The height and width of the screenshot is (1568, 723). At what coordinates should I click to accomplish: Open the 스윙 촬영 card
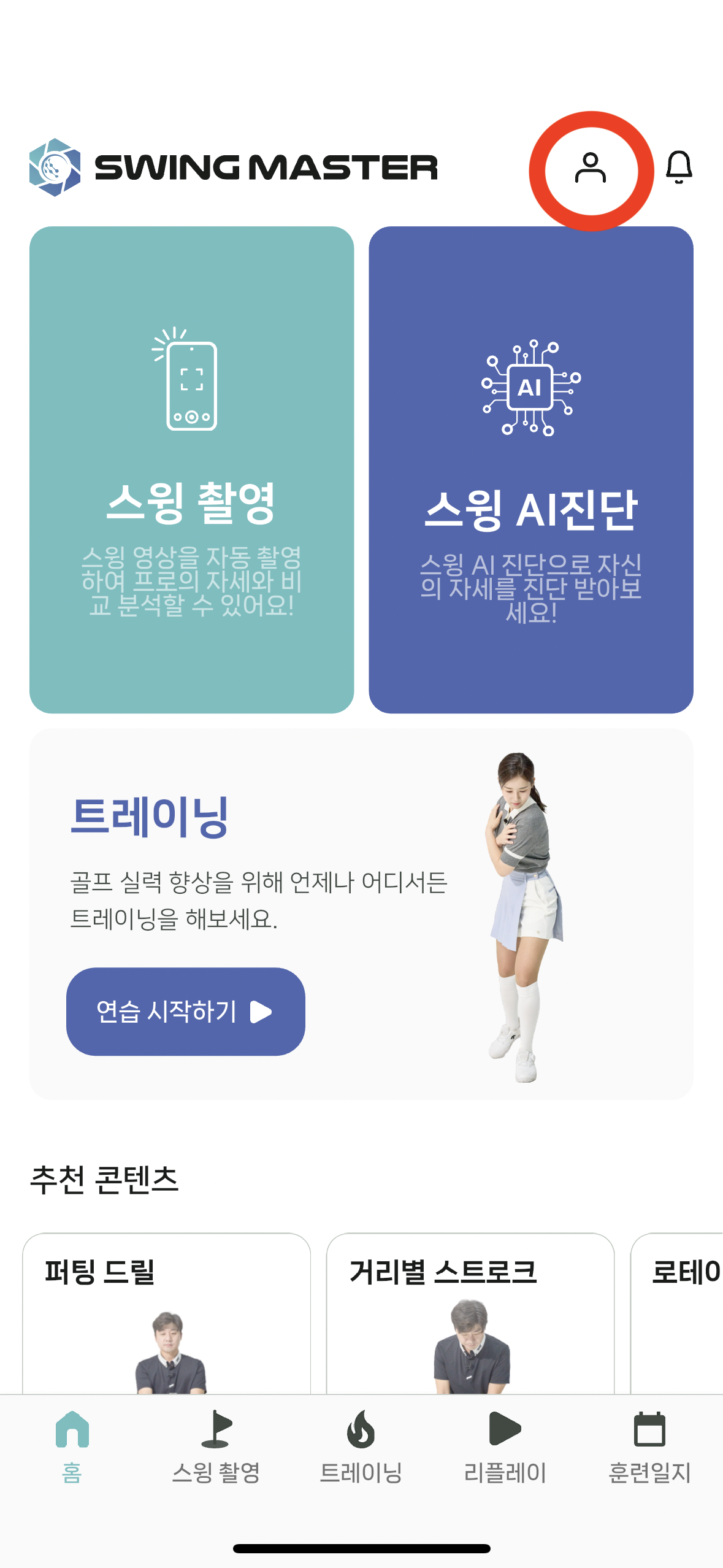(191, 469)
